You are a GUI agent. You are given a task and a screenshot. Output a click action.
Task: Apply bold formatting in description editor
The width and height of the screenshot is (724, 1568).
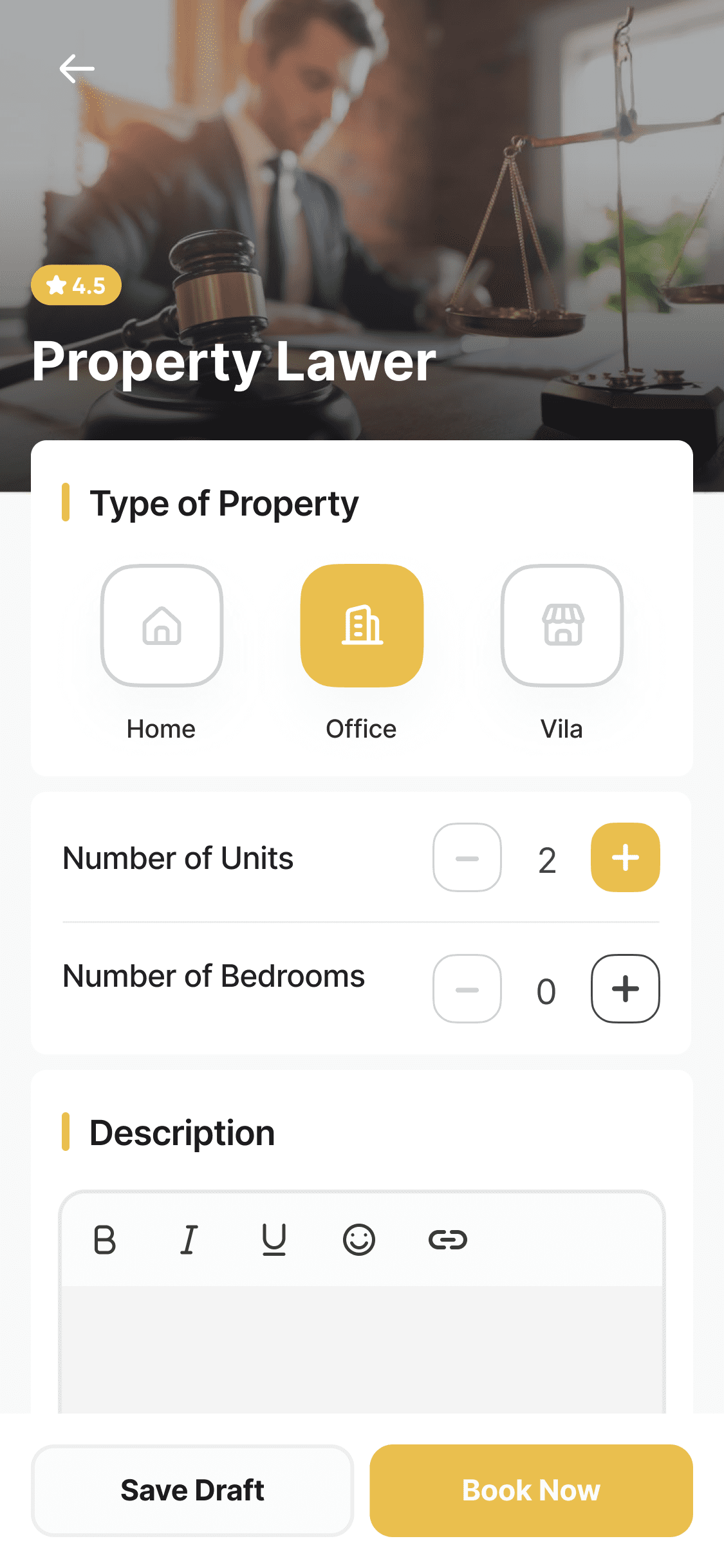point(104,1240)
